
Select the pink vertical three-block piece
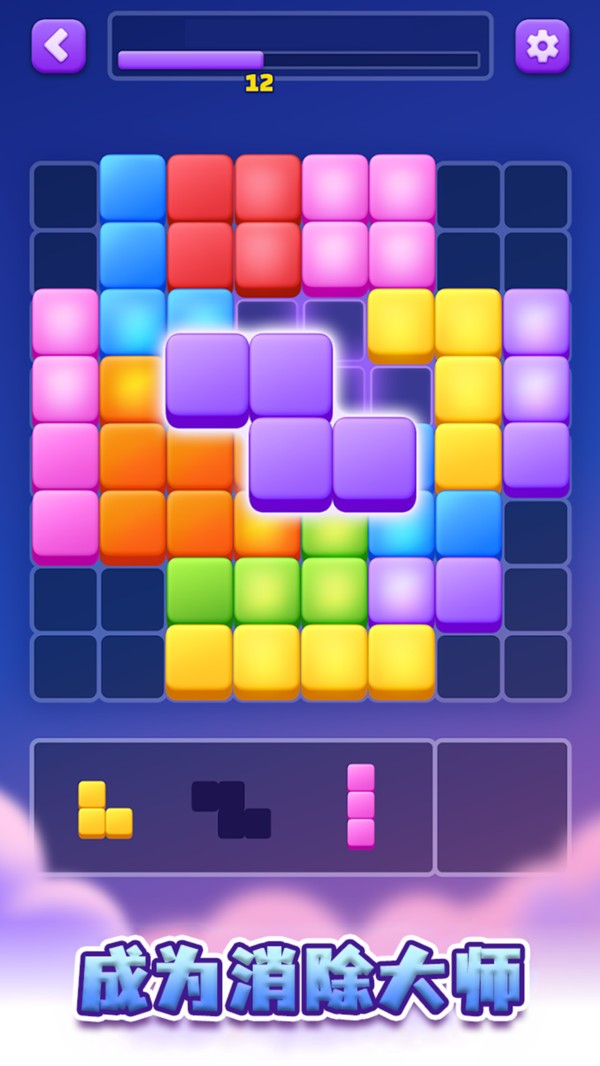tap(361, 806)
